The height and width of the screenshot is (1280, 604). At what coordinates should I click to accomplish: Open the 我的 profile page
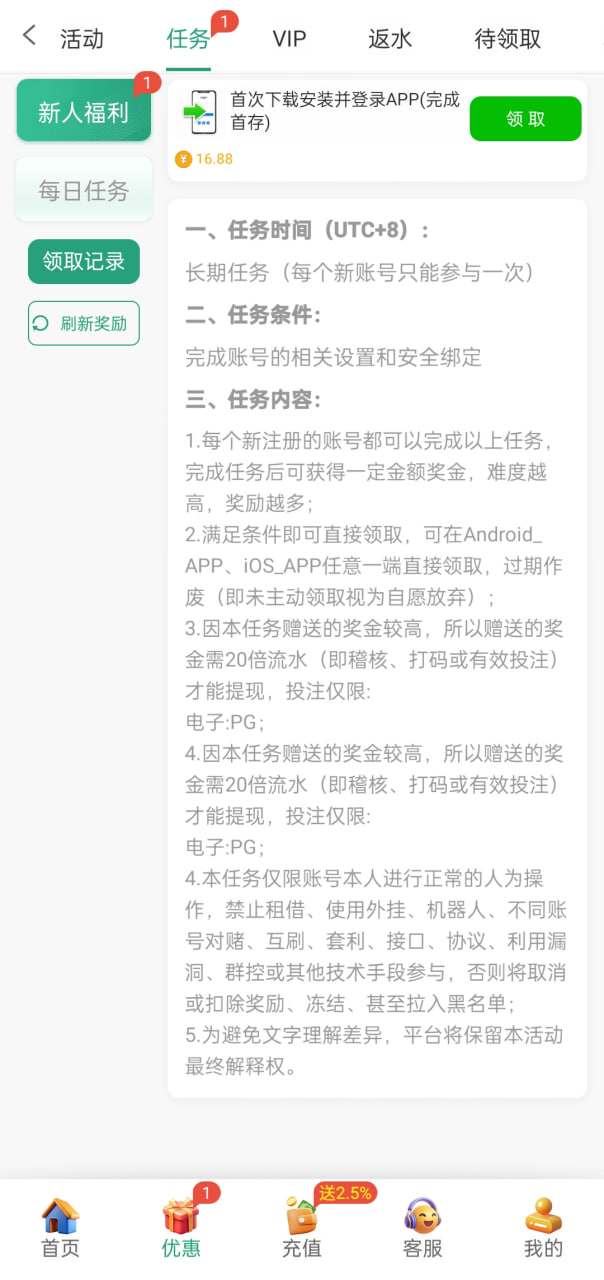point(543,1228)
